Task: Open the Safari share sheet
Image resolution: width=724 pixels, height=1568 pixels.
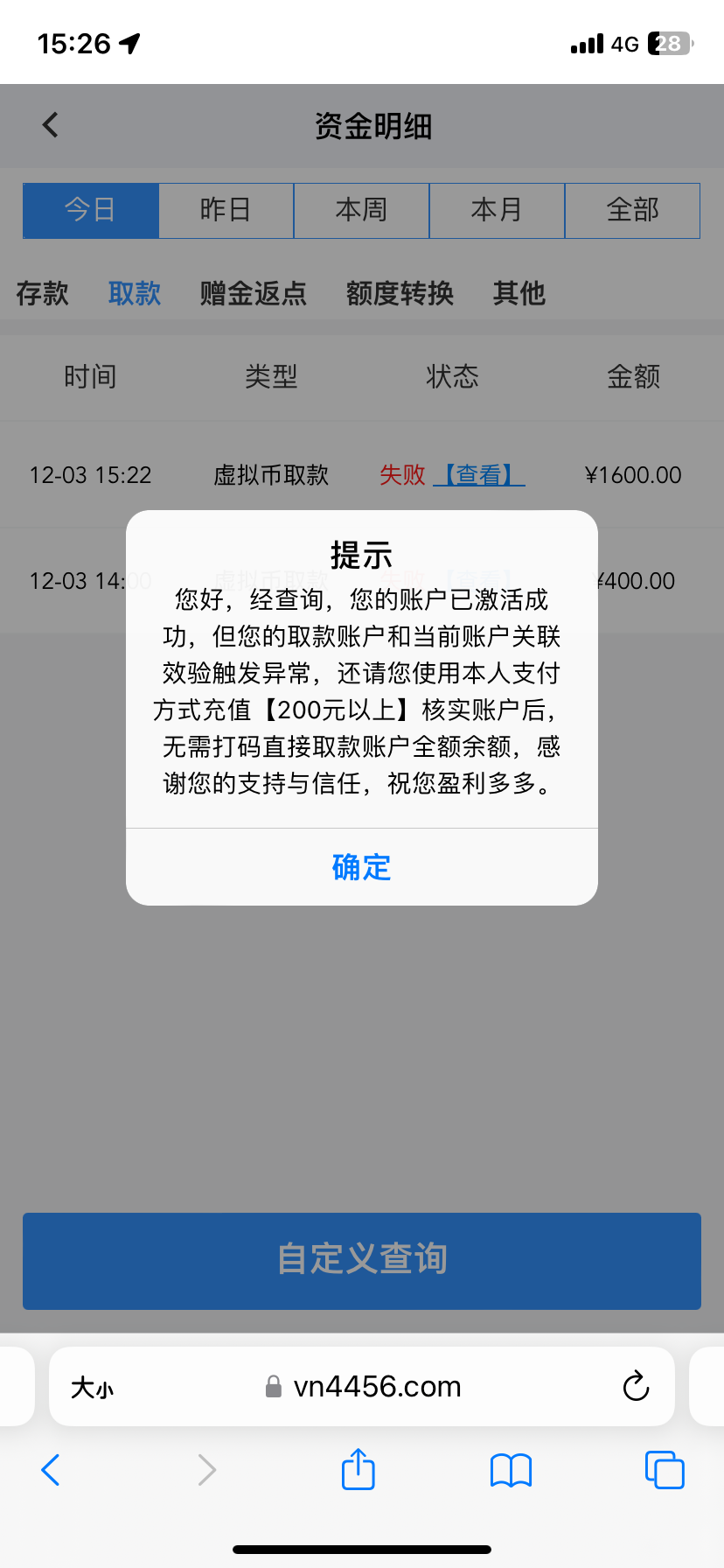Action: [358, 1469]
